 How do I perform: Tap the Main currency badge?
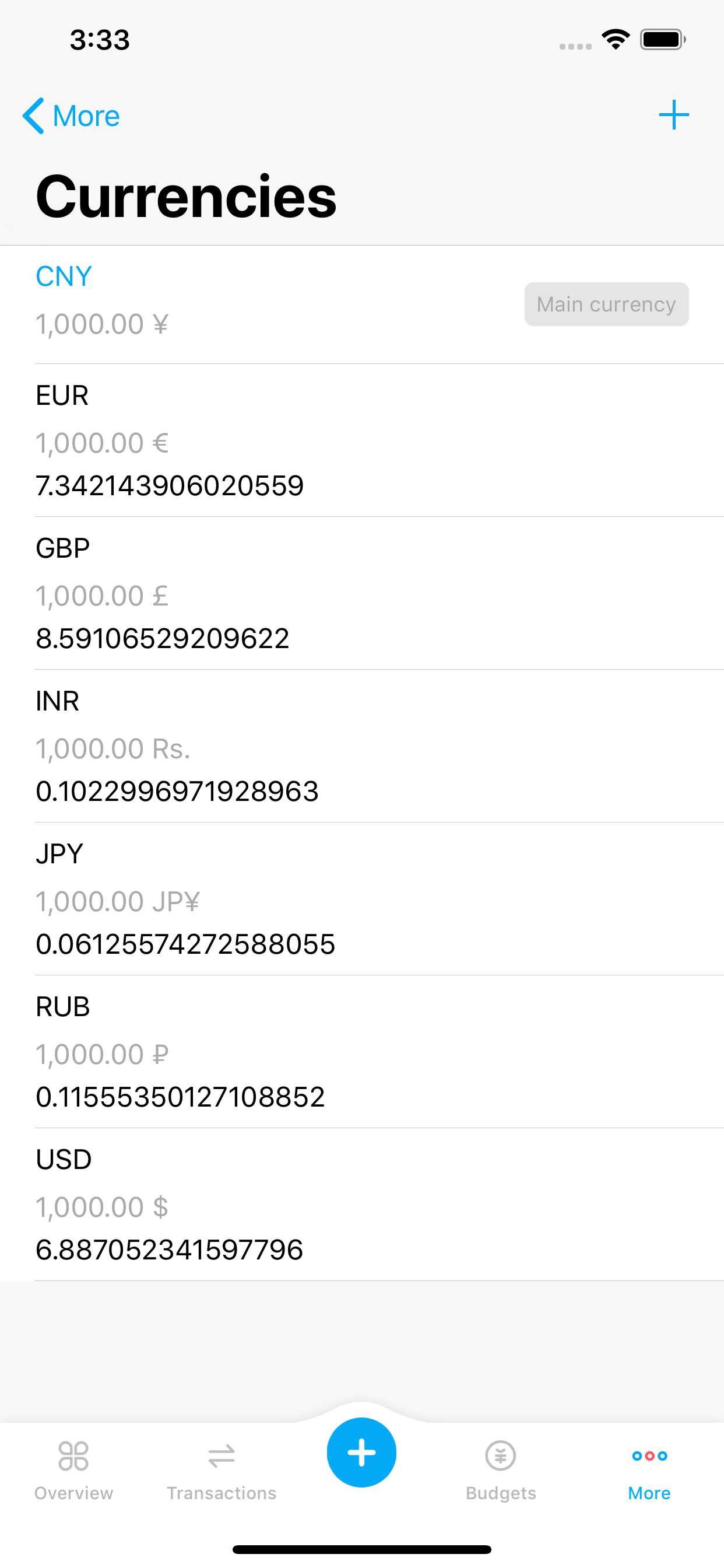[606, 304]
